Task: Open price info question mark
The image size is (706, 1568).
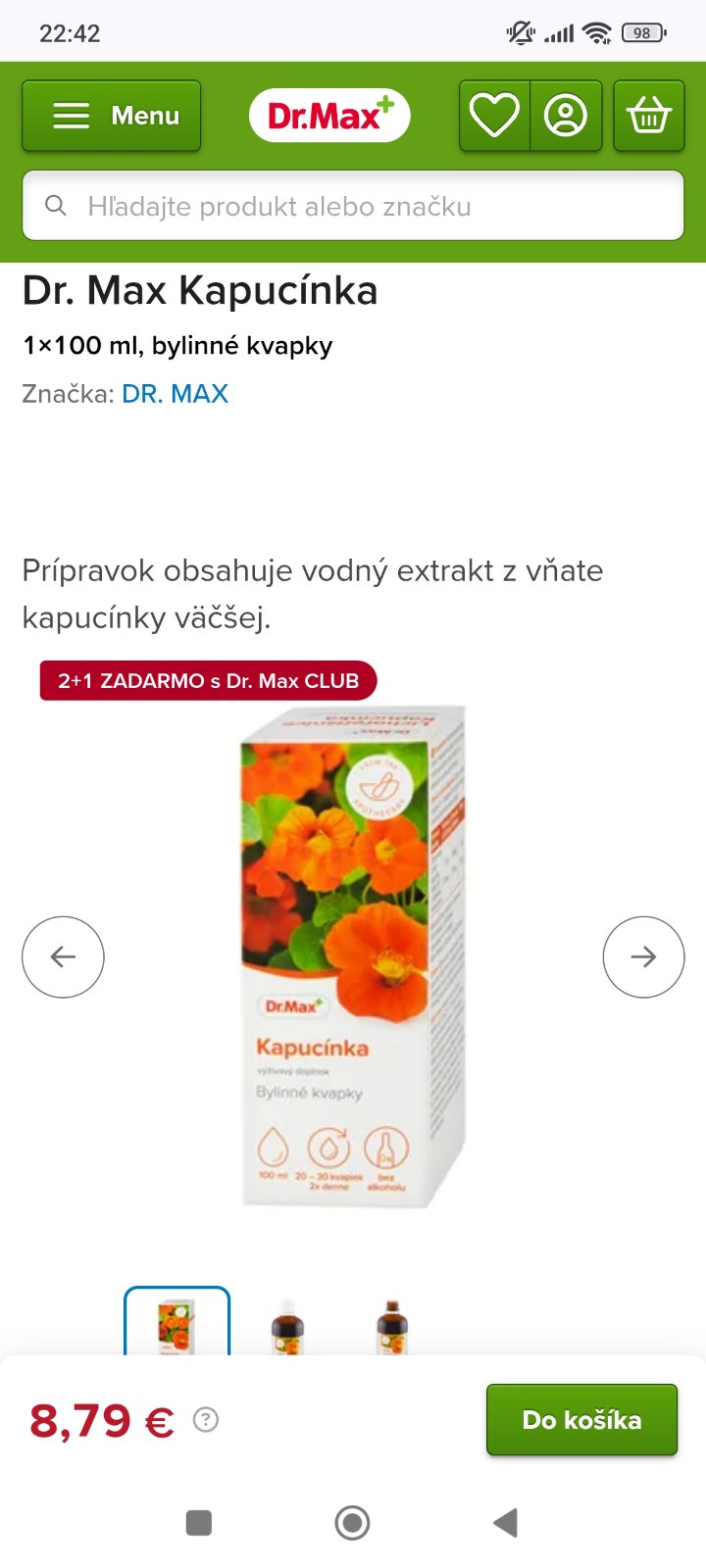Action: [206, 1419]
